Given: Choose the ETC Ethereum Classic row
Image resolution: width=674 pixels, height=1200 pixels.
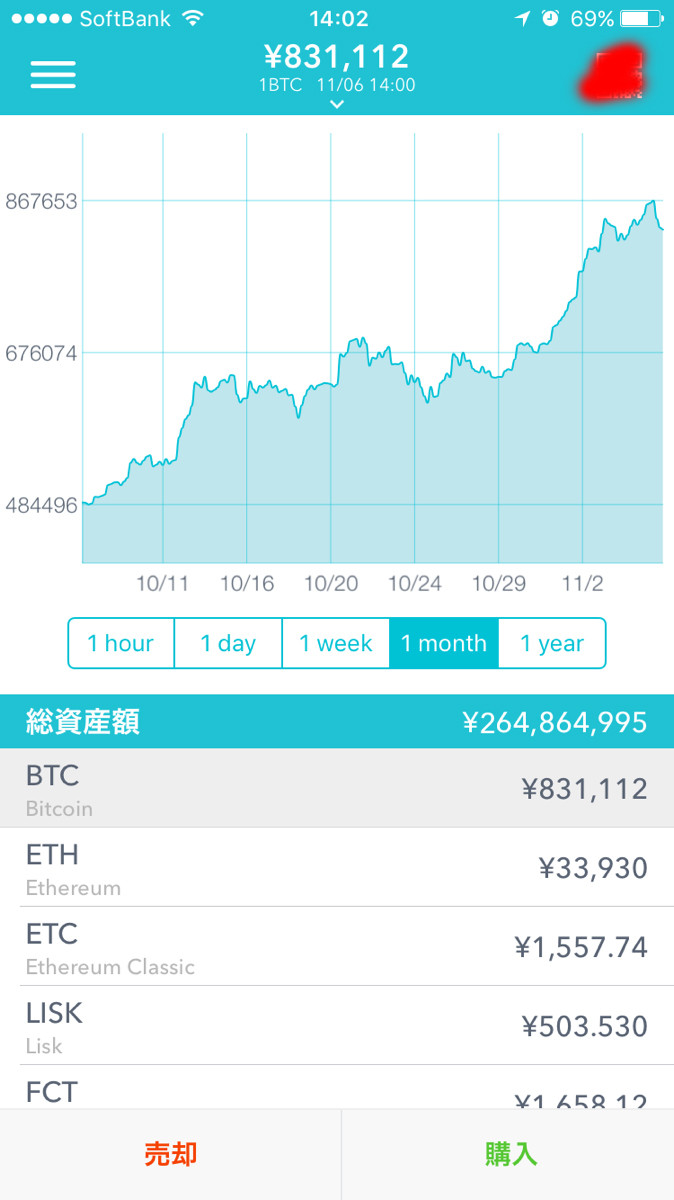Looking at the screenshot, I should [337, 946].
